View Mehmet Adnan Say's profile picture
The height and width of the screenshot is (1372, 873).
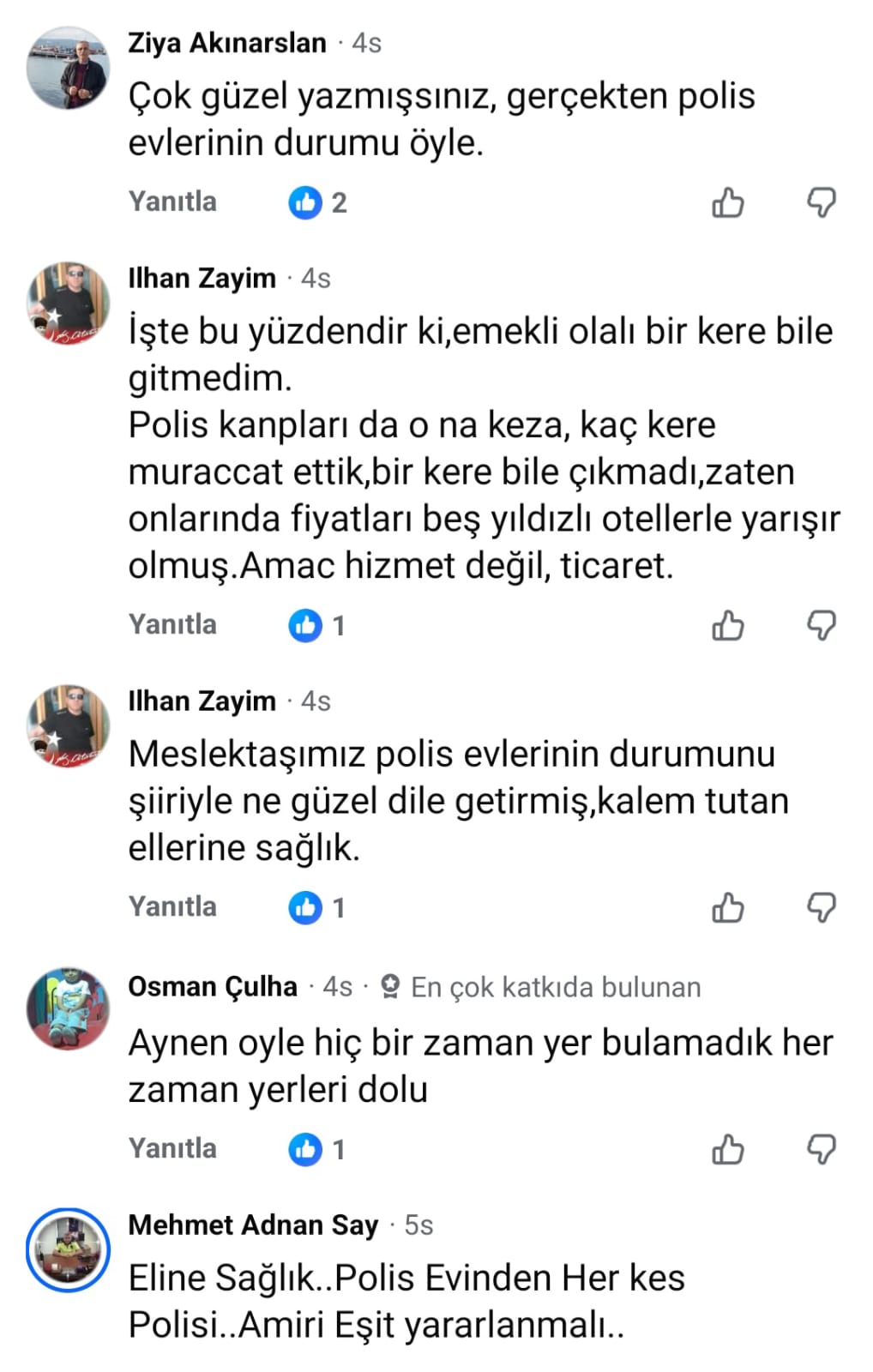(x=68, y=1249)
